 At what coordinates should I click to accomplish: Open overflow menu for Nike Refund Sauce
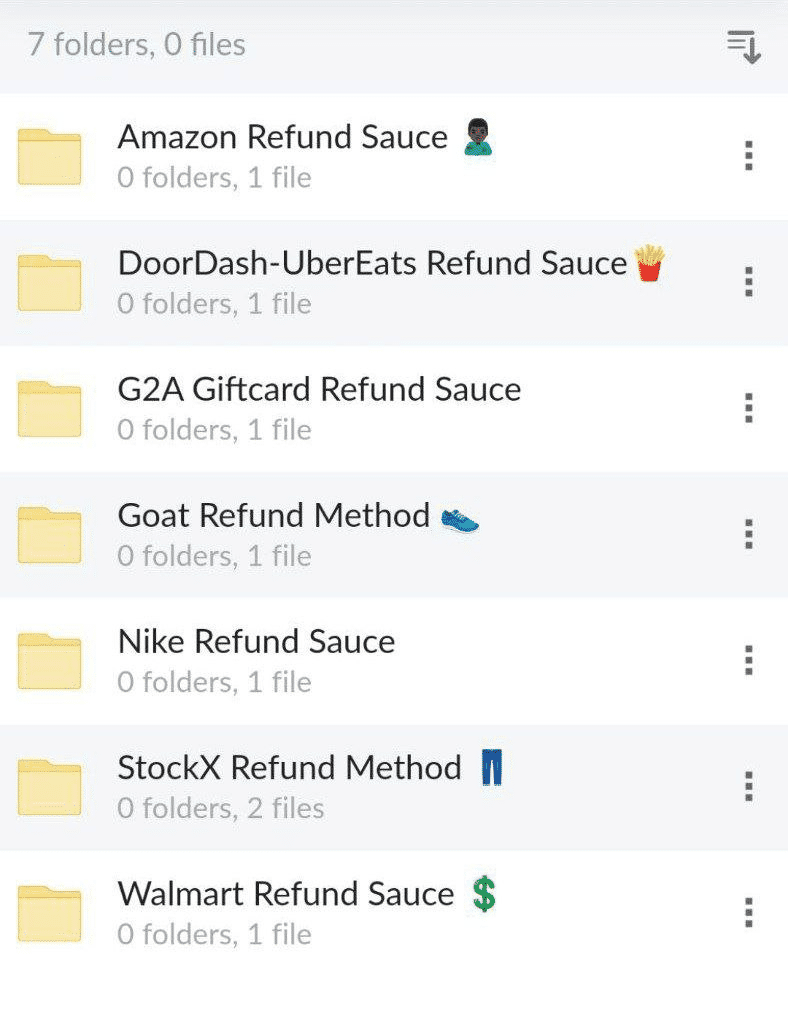[748, 660]
